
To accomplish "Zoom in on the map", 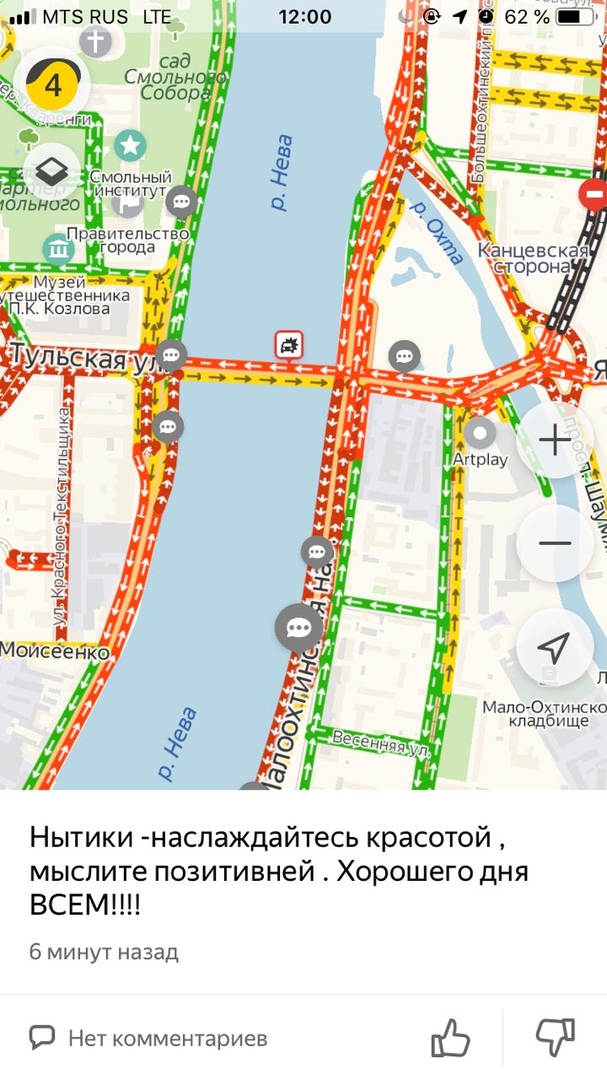I will click(554, 440).
